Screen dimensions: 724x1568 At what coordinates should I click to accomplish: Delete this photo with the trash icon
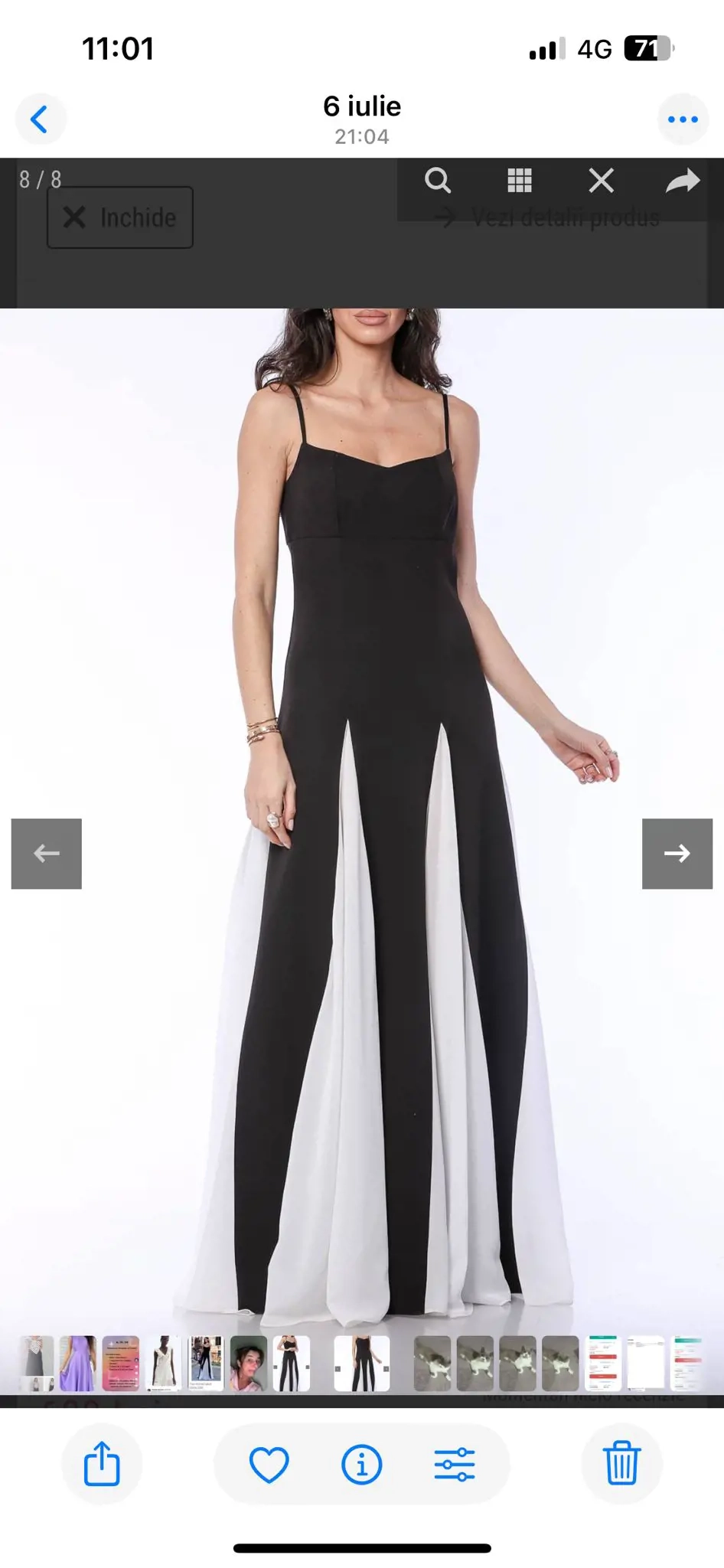(621, 1464)
